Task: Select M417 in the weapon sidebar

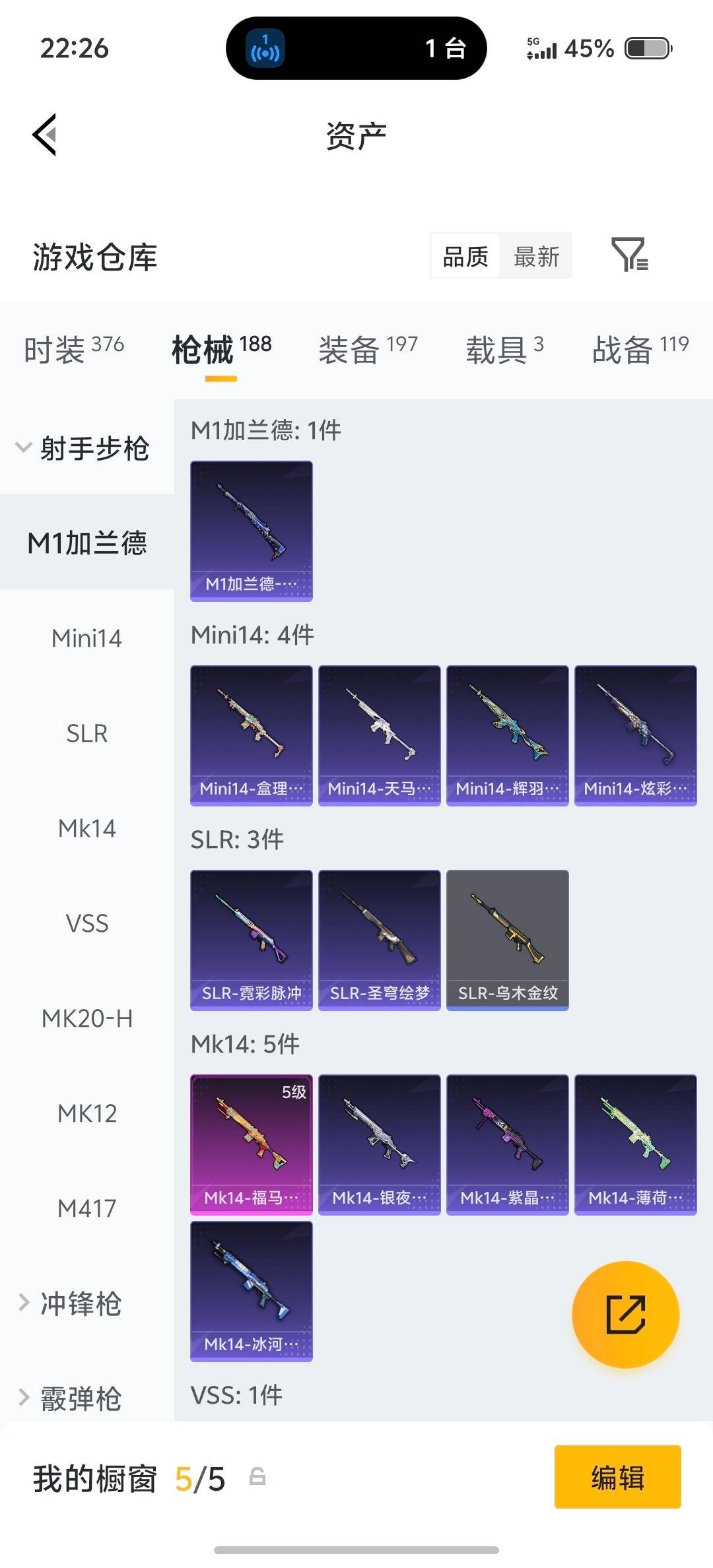Action: (86, 1208)
